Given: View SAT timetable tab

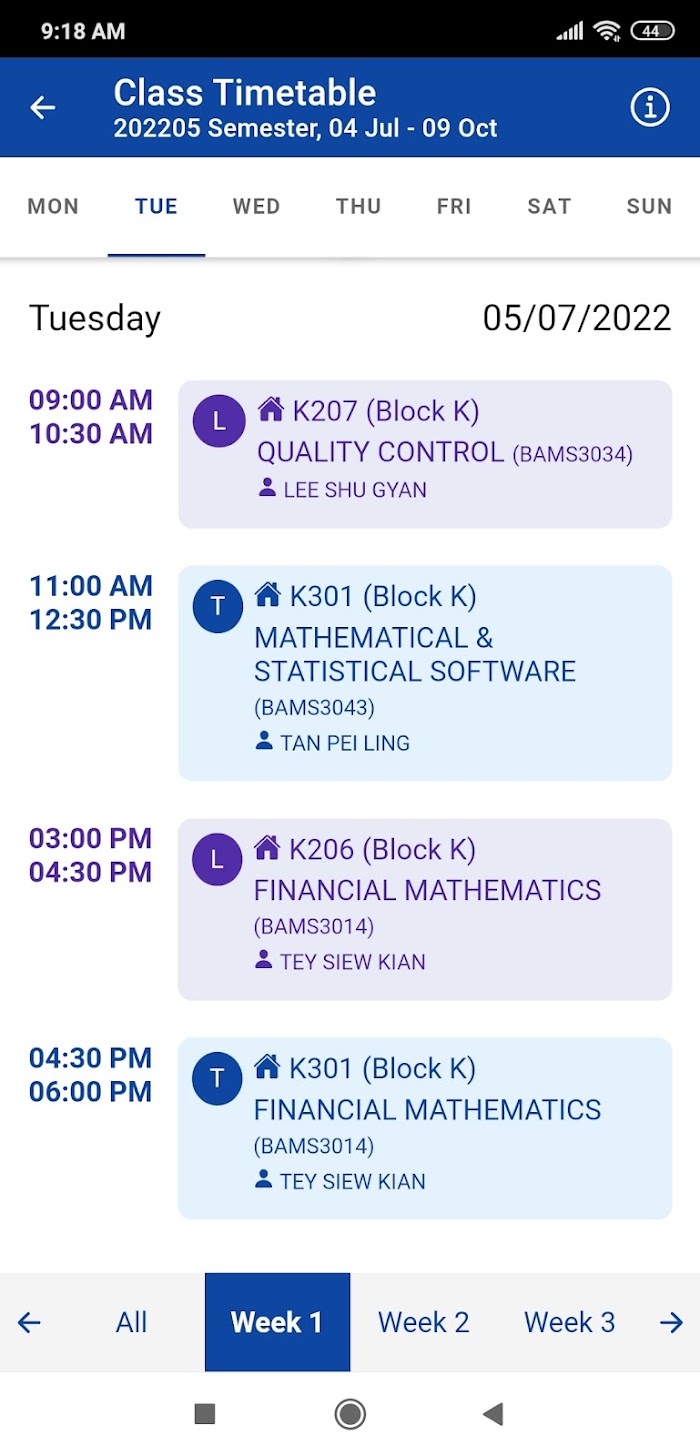Looking at the screenshot, I should coord(549,206).
